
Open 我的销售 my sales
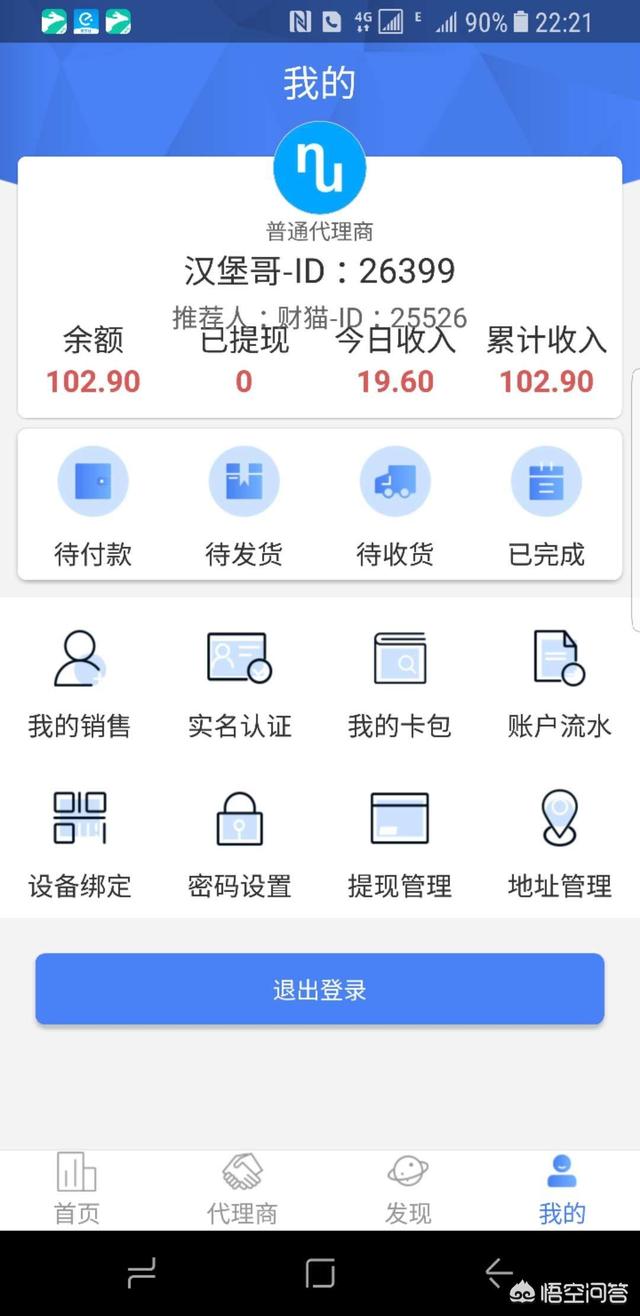[80, 684]
